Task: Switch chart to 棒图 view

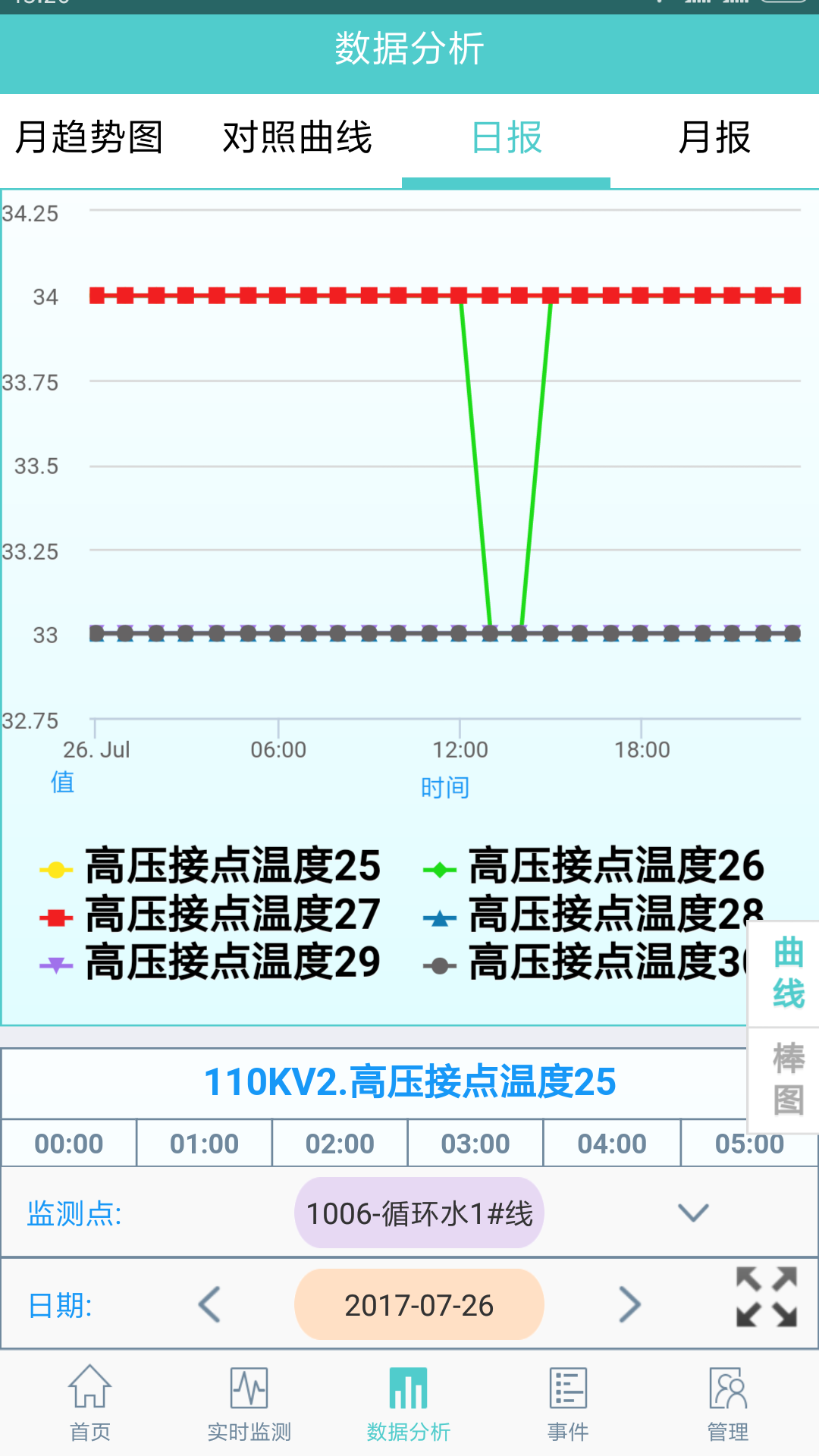Action: pos(787,1080)
